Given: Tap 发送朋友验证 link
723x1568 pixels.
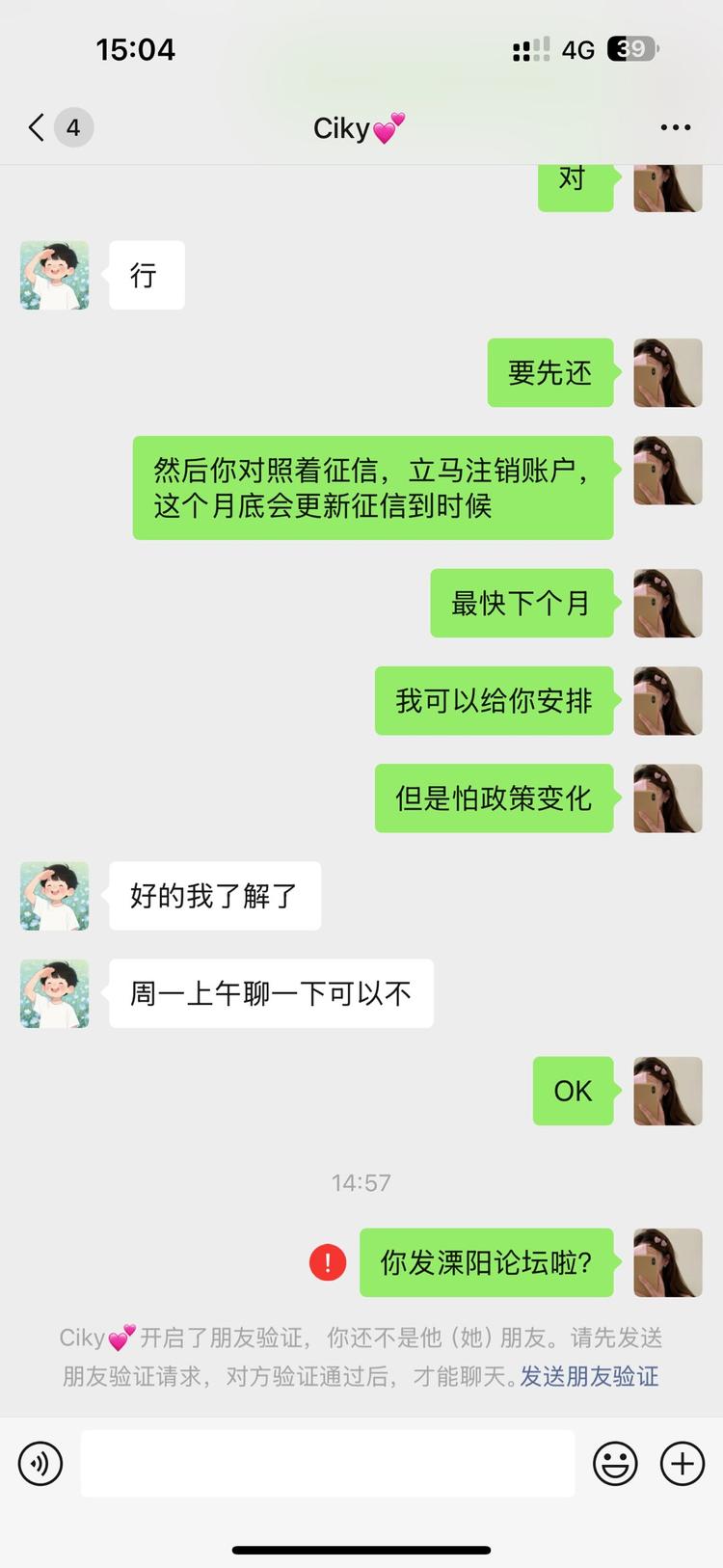Looking at the screenshot, I should (x=589, y=1376).
